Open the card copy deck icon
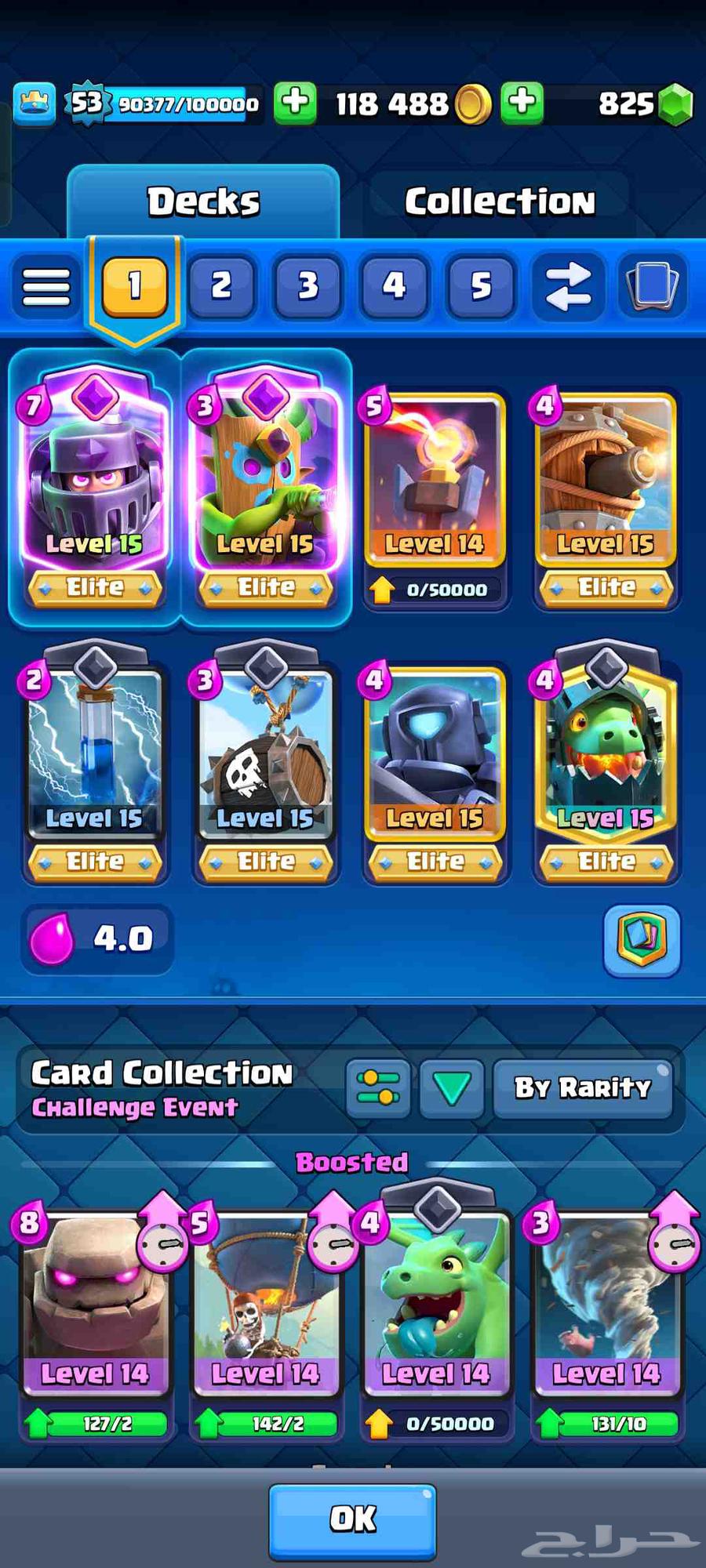This screenshot has width=706, height=1568. pos(653,285)
